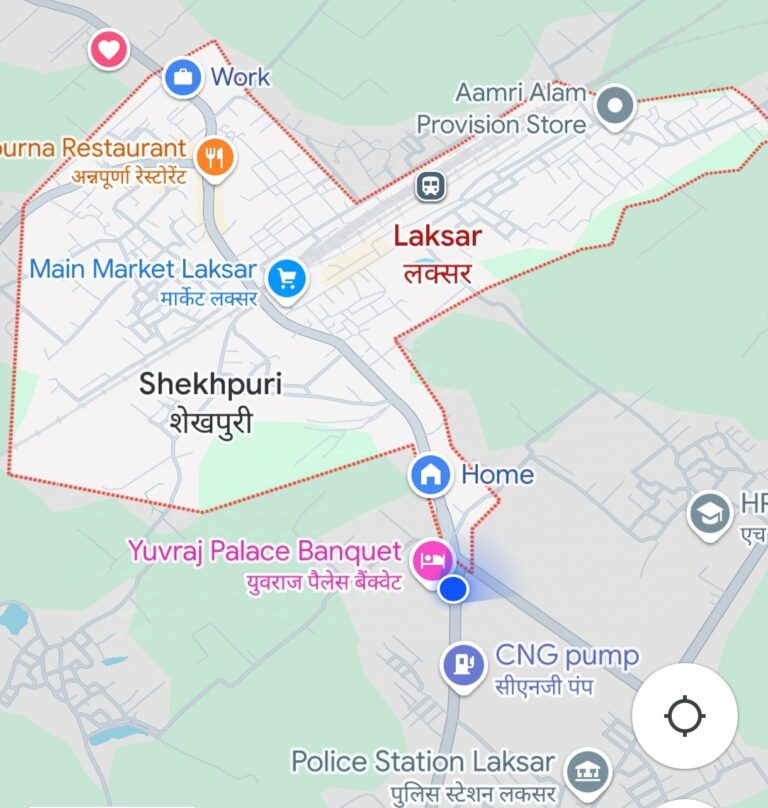This screenshot has width=768, height=808.
Task: Open Police Station Laksar marker
Action: click(x=587, y=770)
